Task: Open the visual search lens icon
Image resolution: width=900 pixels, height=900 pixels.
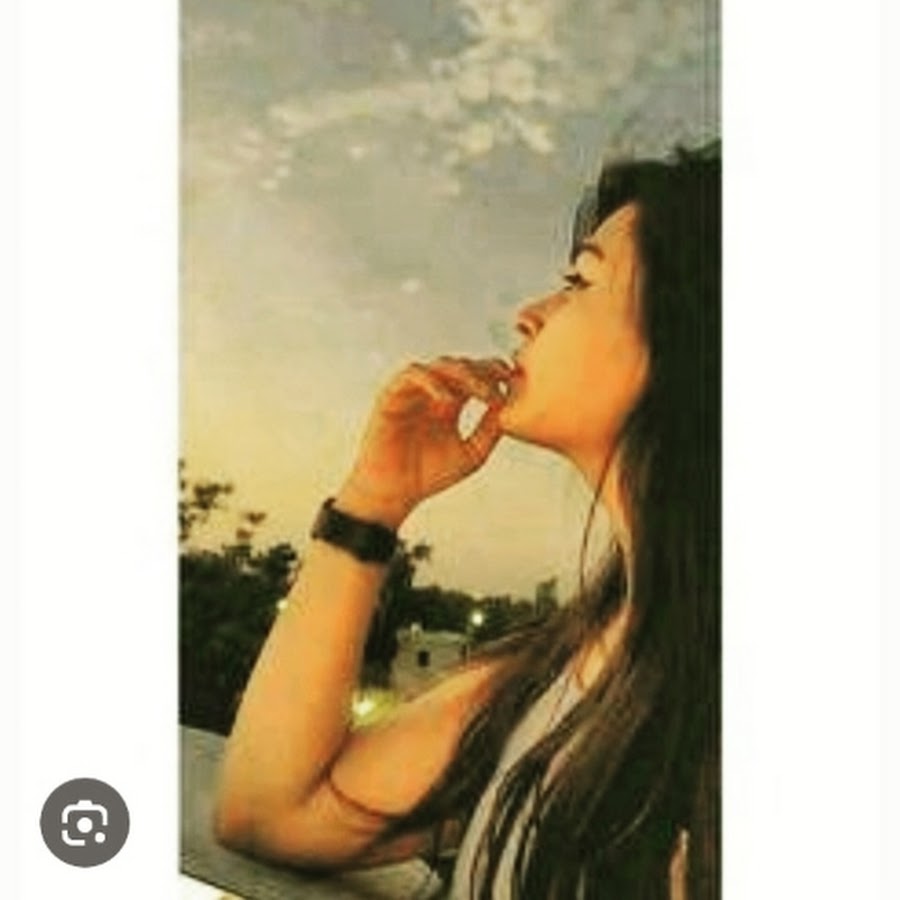Action: point(85,822)
